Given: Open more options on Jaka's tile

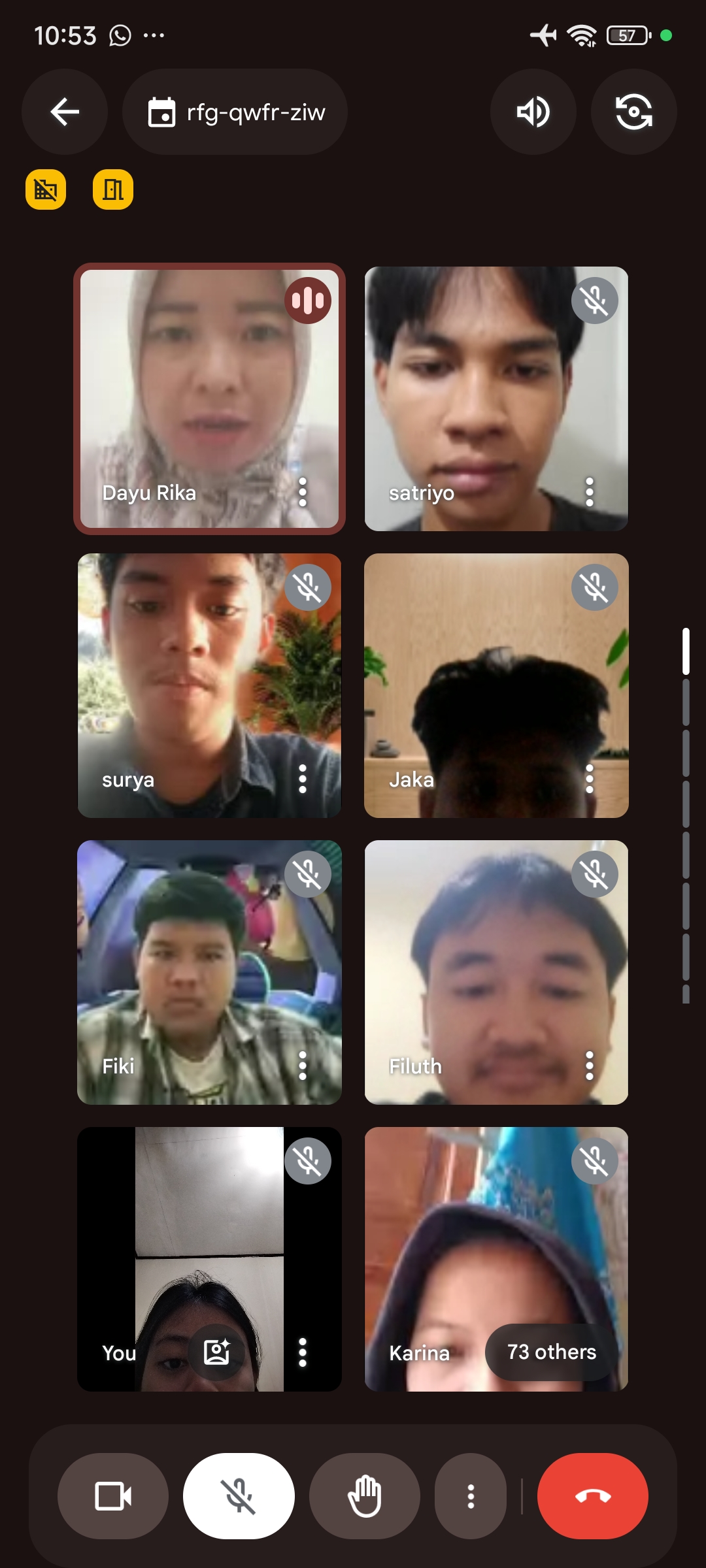Looking at the screenshot, I should [x=589, y=779].
